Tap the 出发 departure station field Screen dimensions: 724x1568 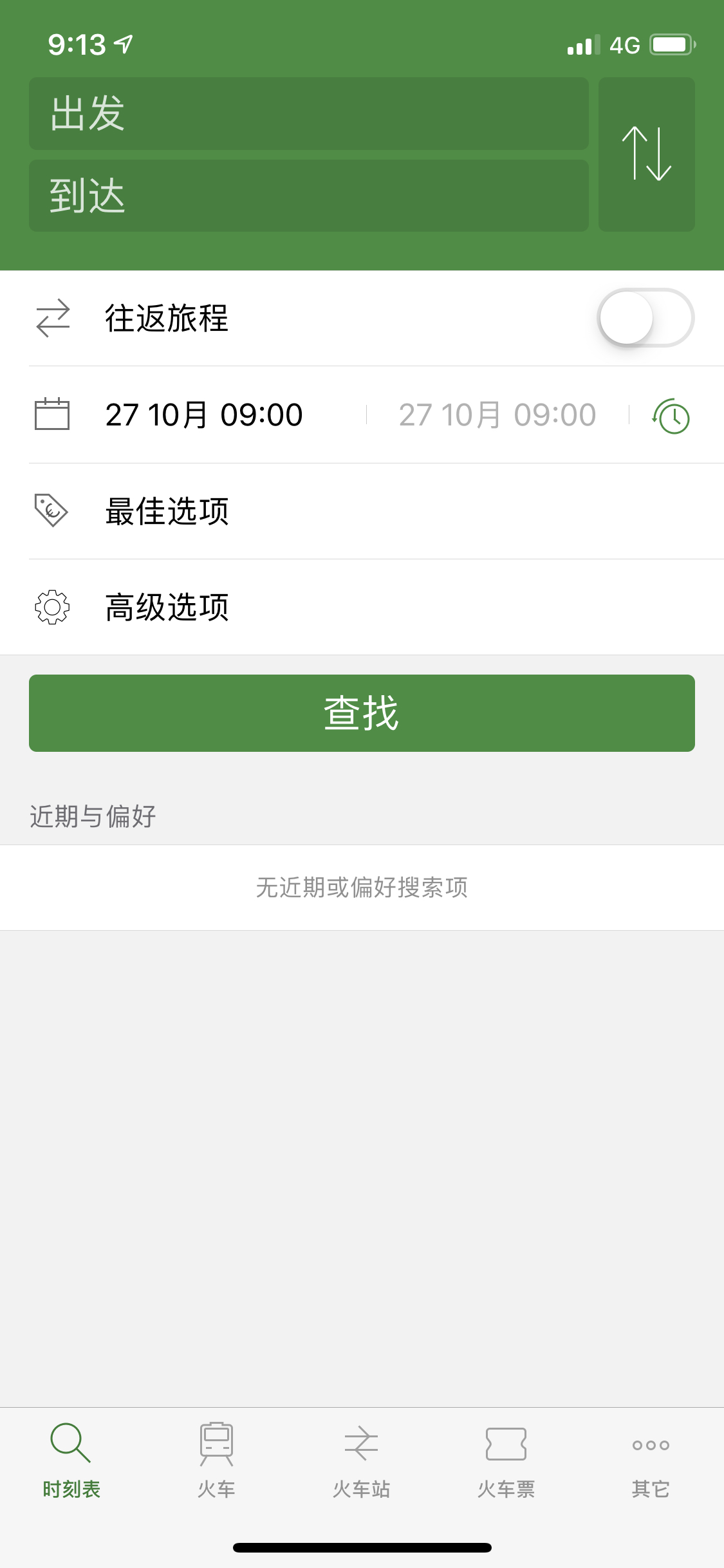point(308,114)
